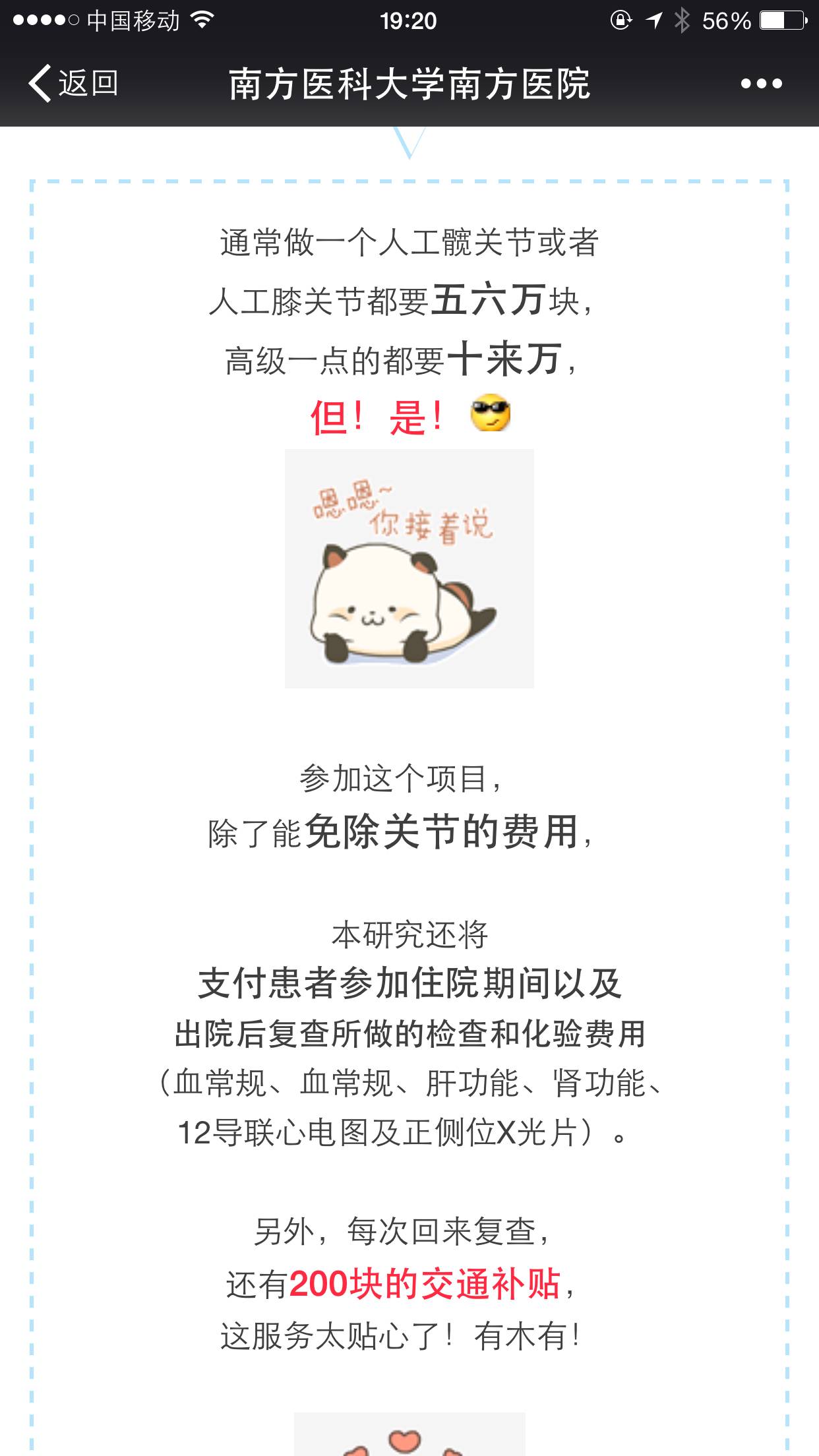Tap the 返回 back button
Image resolution: width=819 pixels, height=1456 pixels.
pyautogui.click(x=73, y=84)
